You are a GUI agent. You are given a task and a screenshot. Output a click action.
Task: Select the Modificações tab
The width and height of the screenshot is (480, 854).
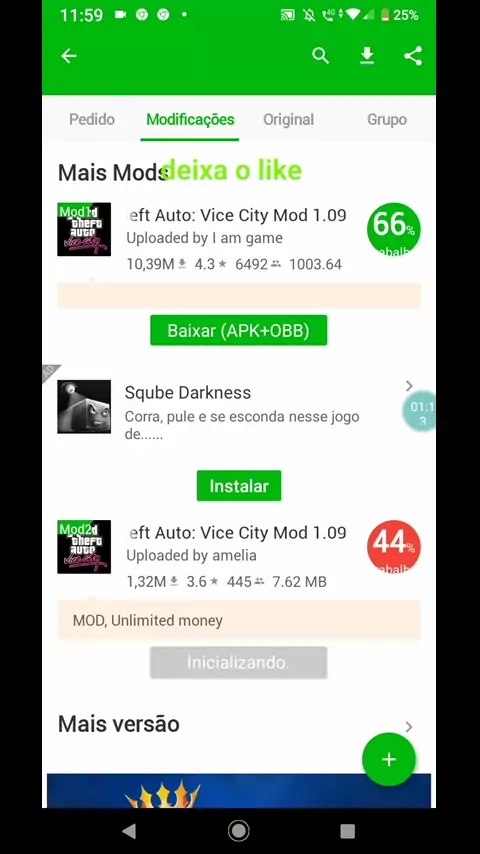click(190, 119)
